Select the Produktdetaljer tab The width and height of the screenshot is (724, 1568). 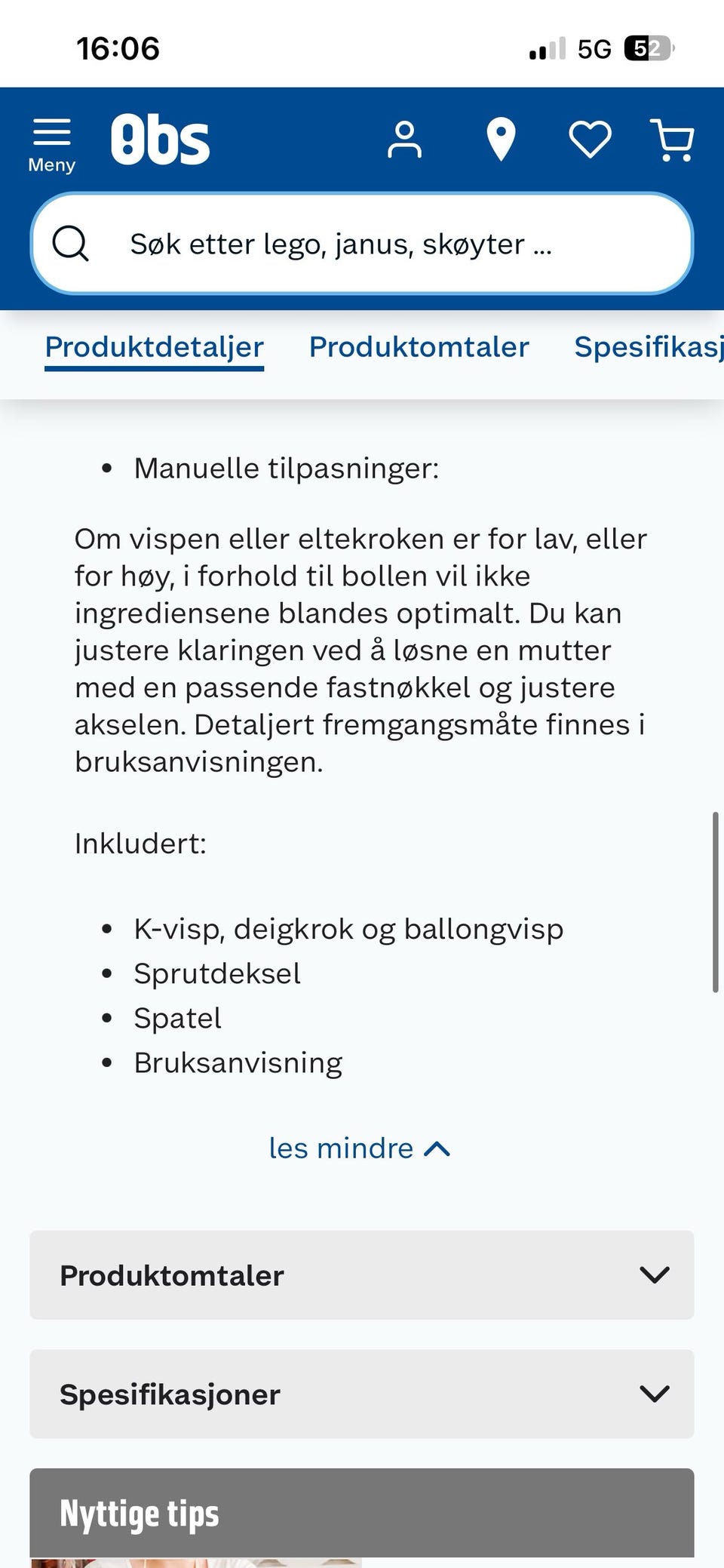[x=154, y=347]
